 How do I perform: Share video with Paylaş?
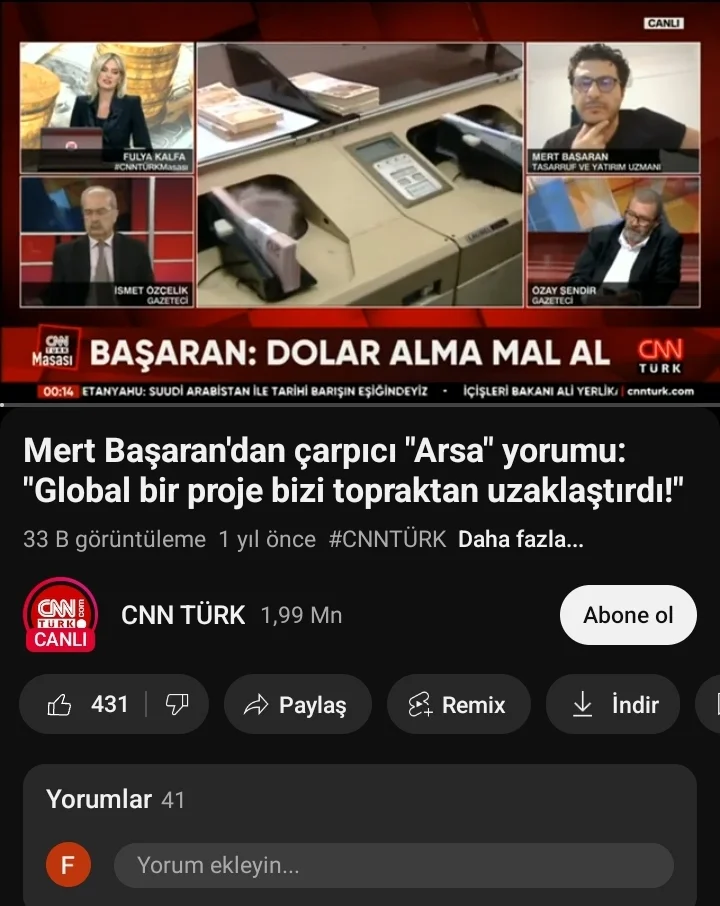coord(297,705)
